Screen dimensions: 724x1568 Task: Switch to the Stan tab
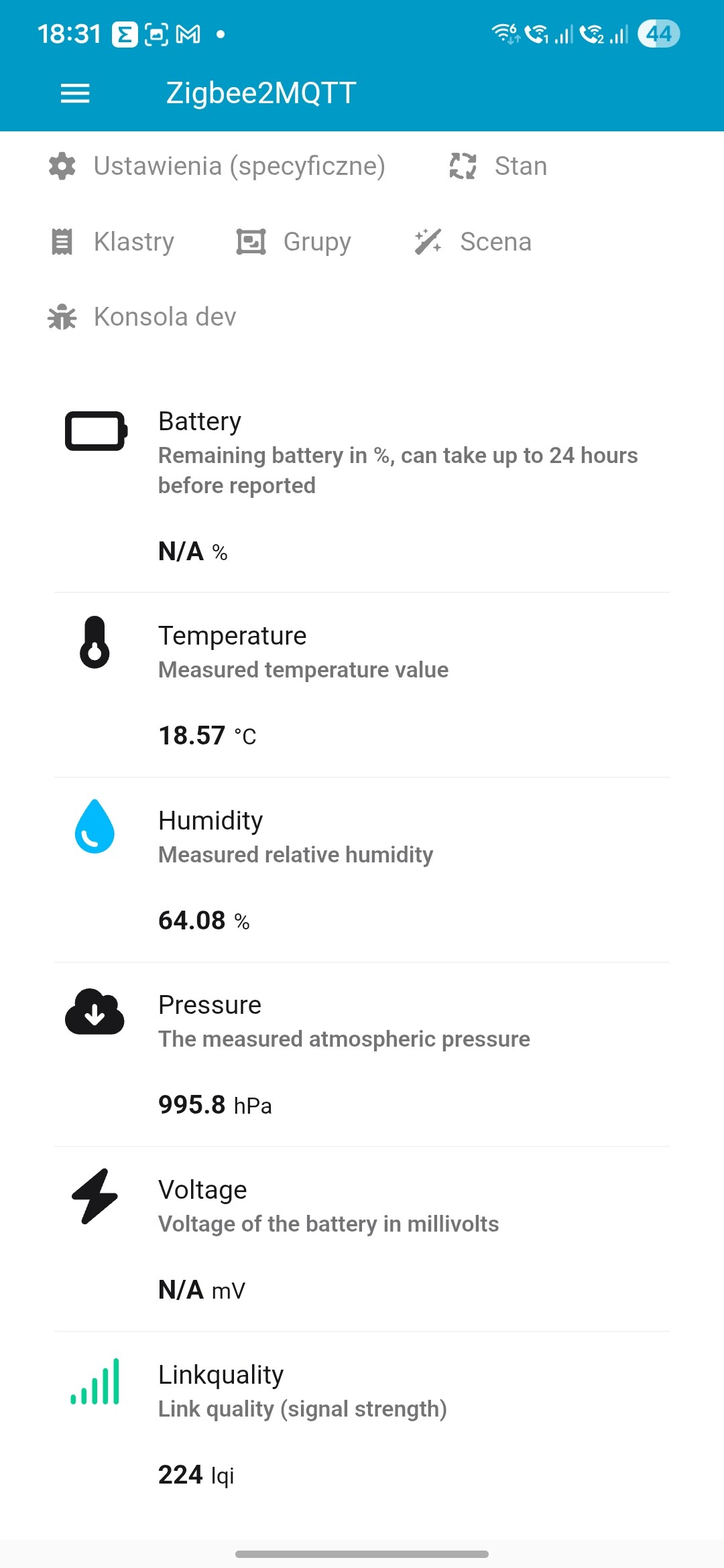tap(498, 166)
